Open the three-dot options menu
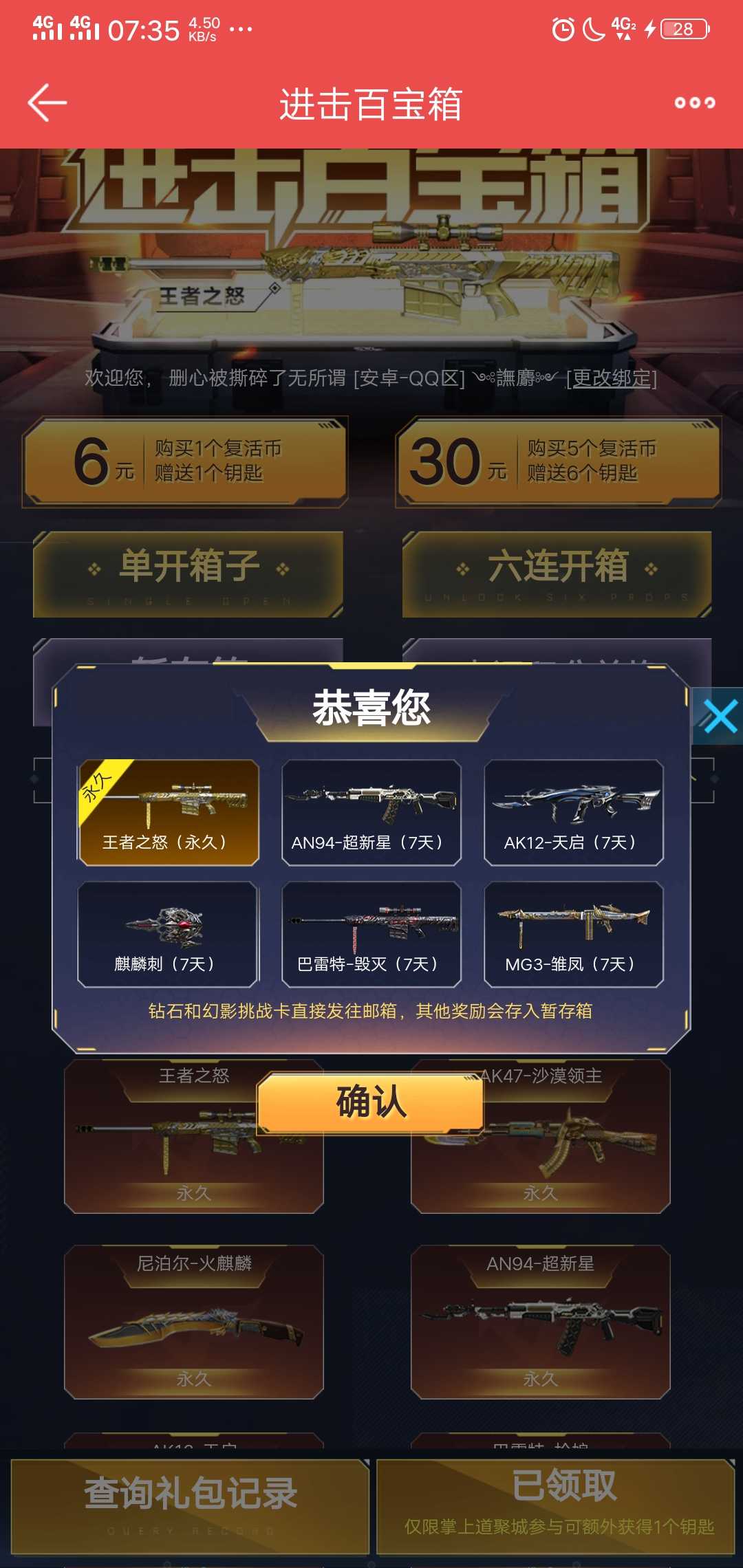This screenshot has width=743, height=1568. (x=695, y=102)
